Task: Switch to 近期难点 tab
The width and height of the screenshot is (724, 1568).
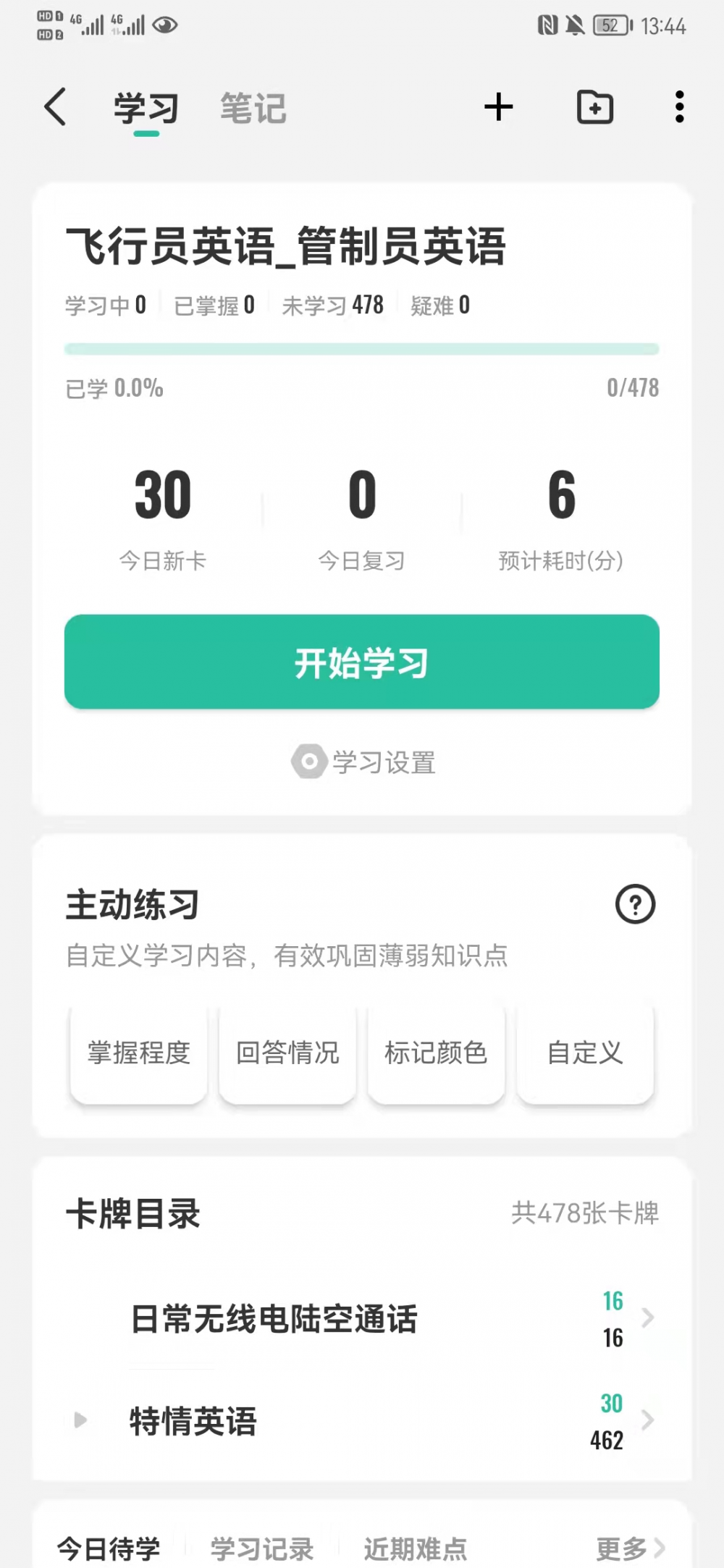Action: click(415, 1549)
